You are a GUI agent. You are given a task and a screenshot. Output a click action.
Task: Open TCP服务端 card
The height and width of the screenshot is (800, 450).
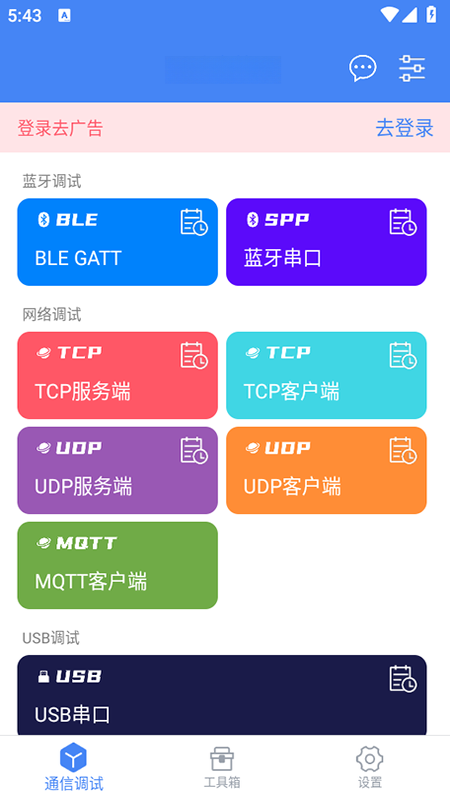click(117, 376)
